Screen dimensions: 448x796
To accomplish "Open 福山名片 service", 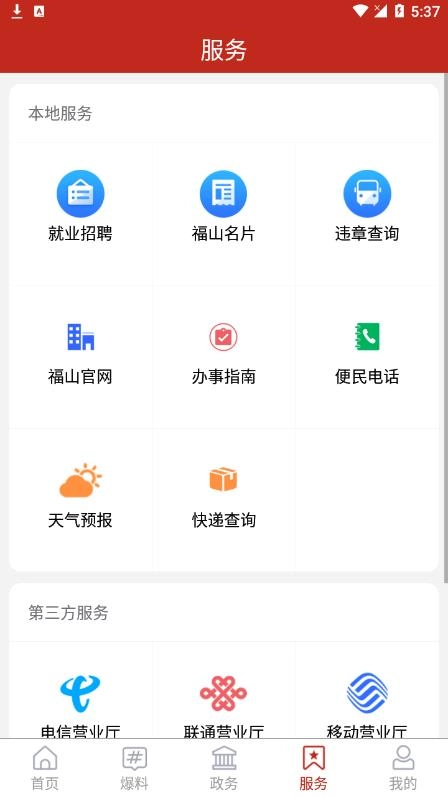I will click(223, 213).
